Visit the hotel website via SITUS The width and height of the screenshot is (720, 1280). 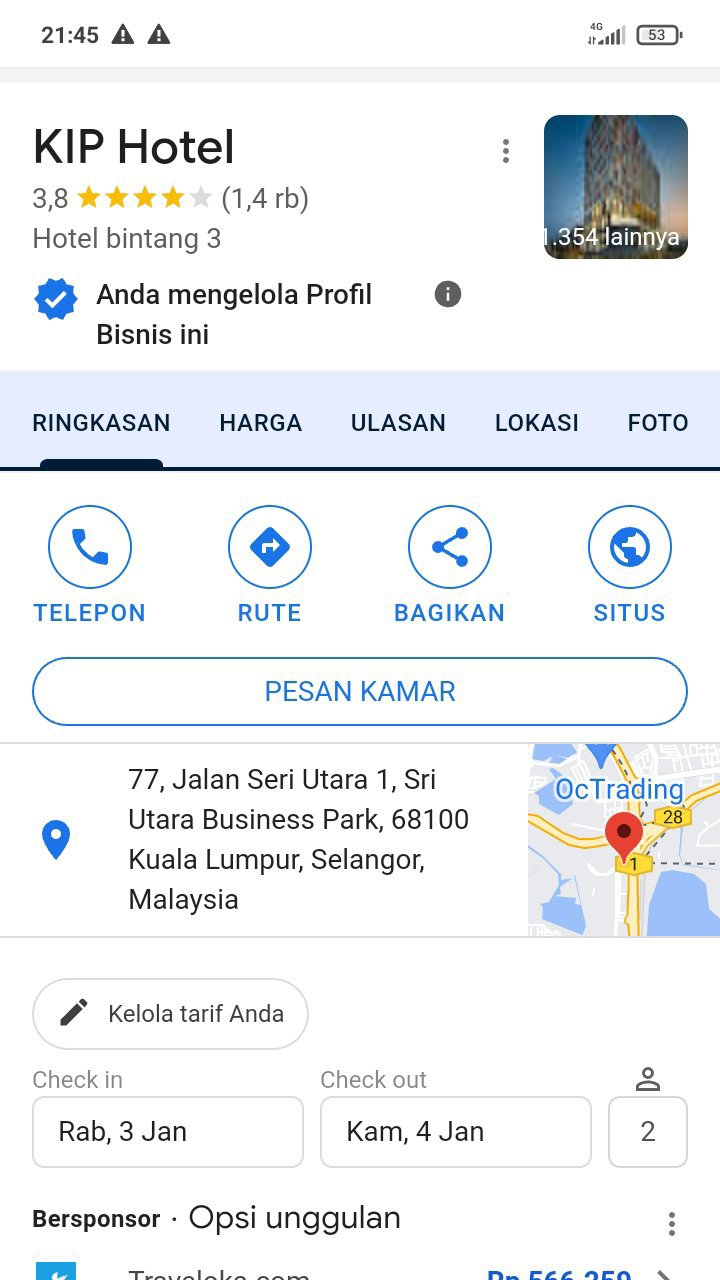tap(629, 565)
